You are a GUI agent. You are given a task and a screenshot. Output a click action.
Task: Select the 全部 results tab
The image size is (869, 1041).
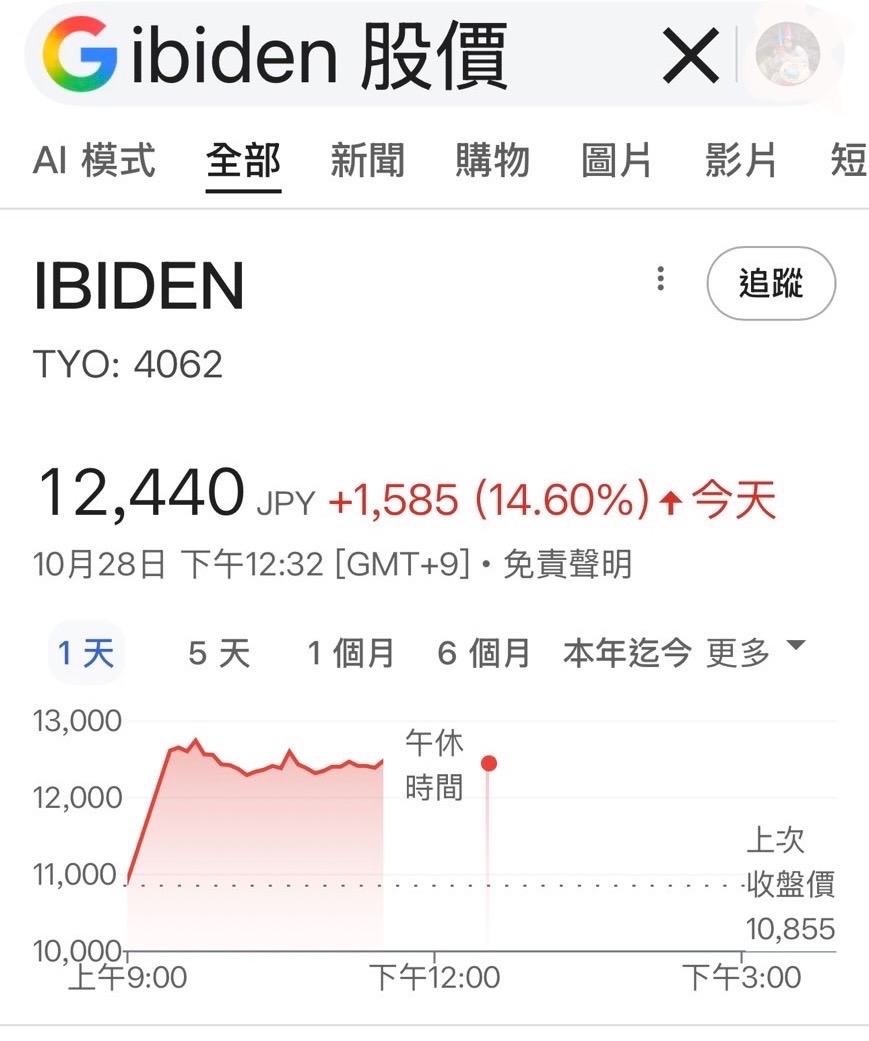pyautogui.click(x=244, y=161)
